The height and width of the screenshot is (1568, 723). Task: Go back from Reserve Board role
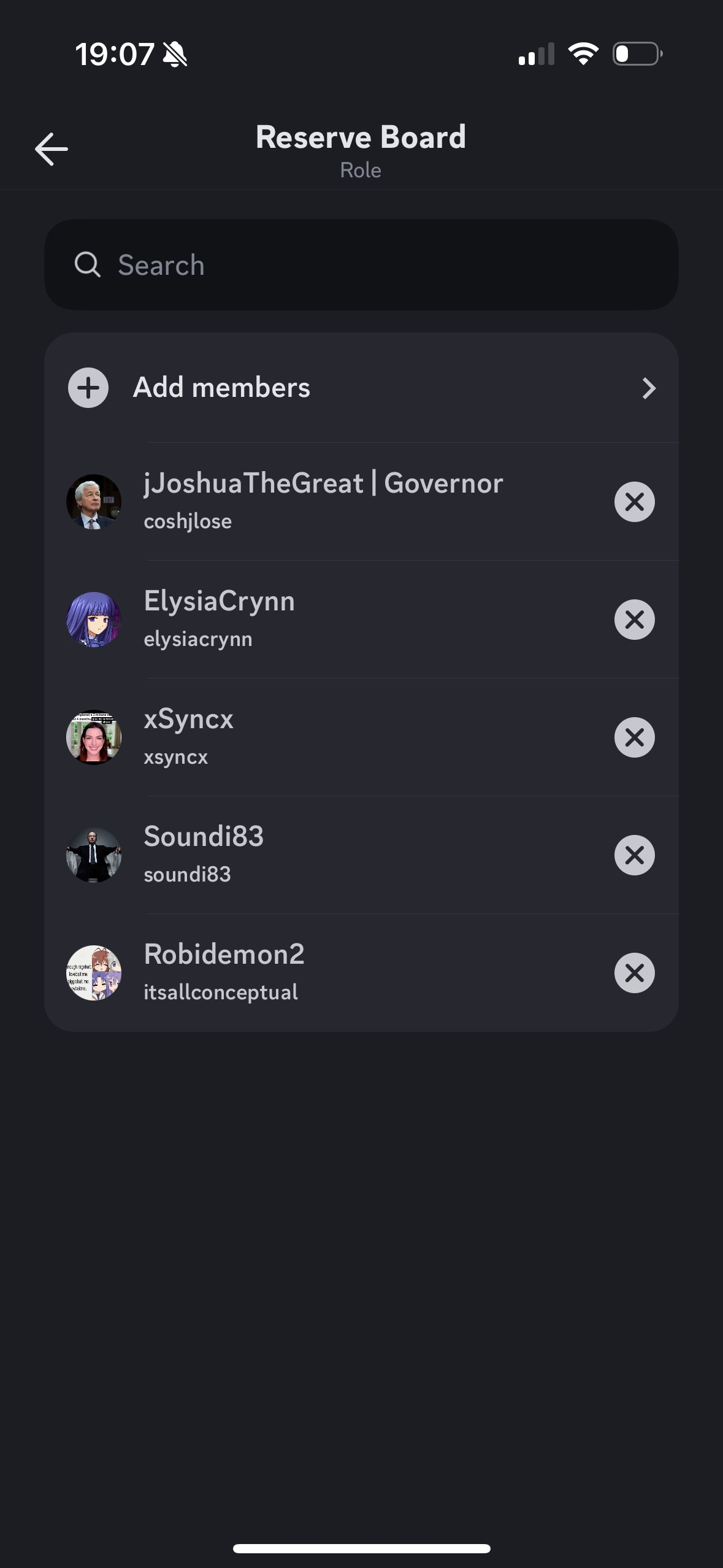pos(52,149)
